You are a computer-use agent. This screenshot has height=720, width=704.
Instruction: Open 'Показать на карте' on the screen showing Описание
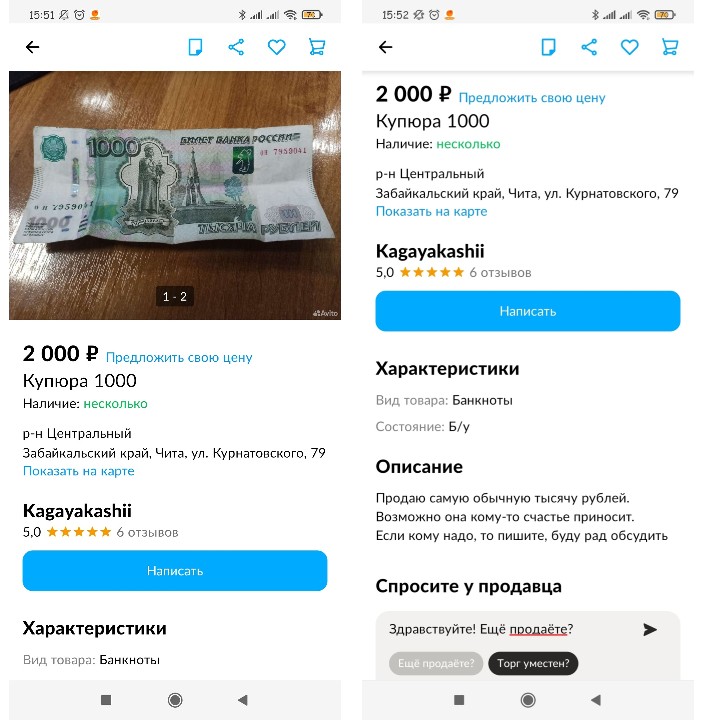coord(431,211)
